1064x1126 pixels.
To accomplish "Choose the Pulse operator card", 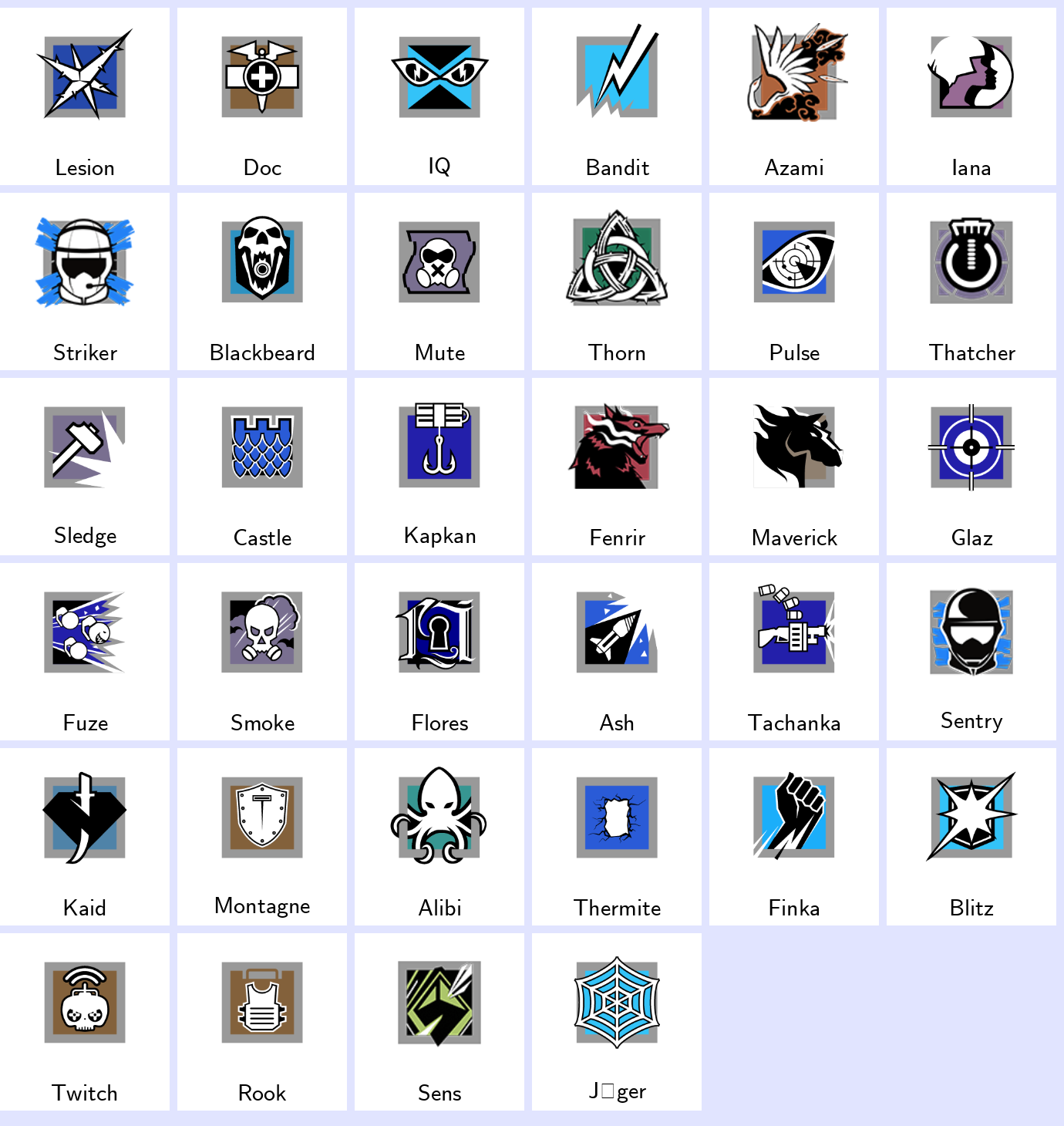I will pos(794,281).
